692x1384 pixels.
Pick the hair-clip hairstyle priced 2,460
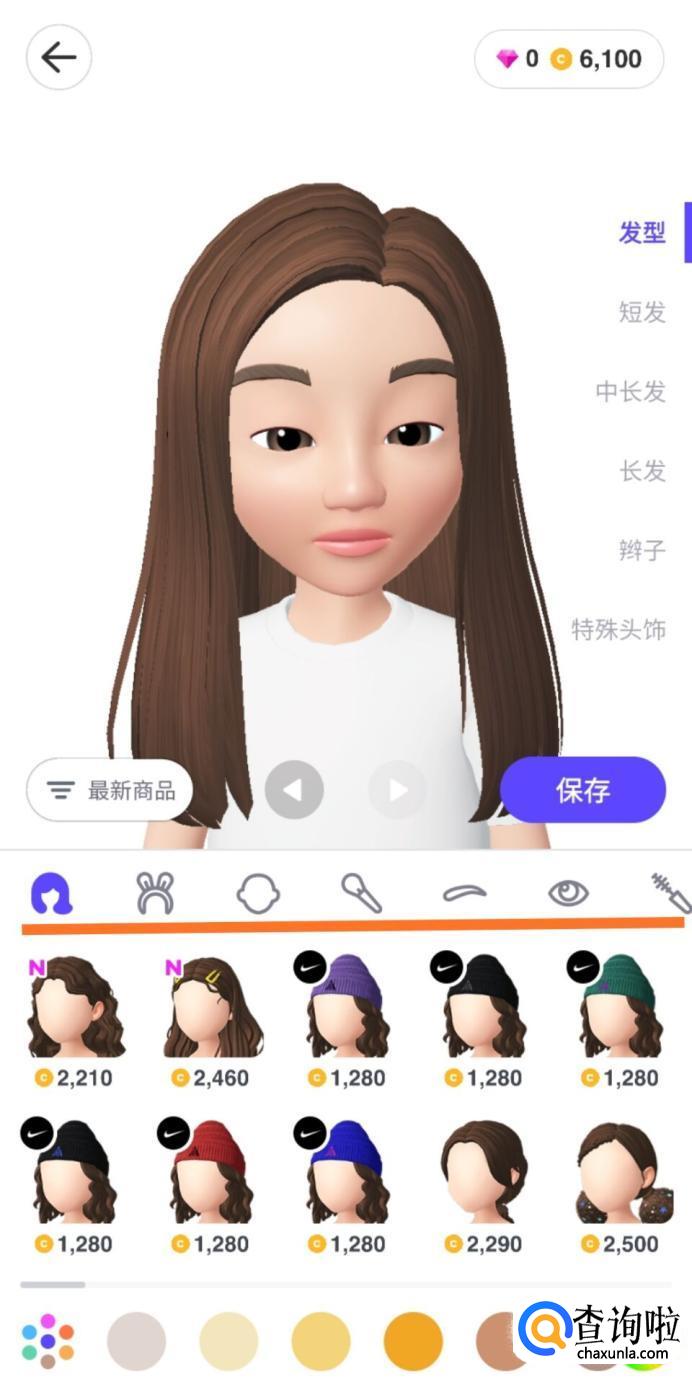(210, 1010)
